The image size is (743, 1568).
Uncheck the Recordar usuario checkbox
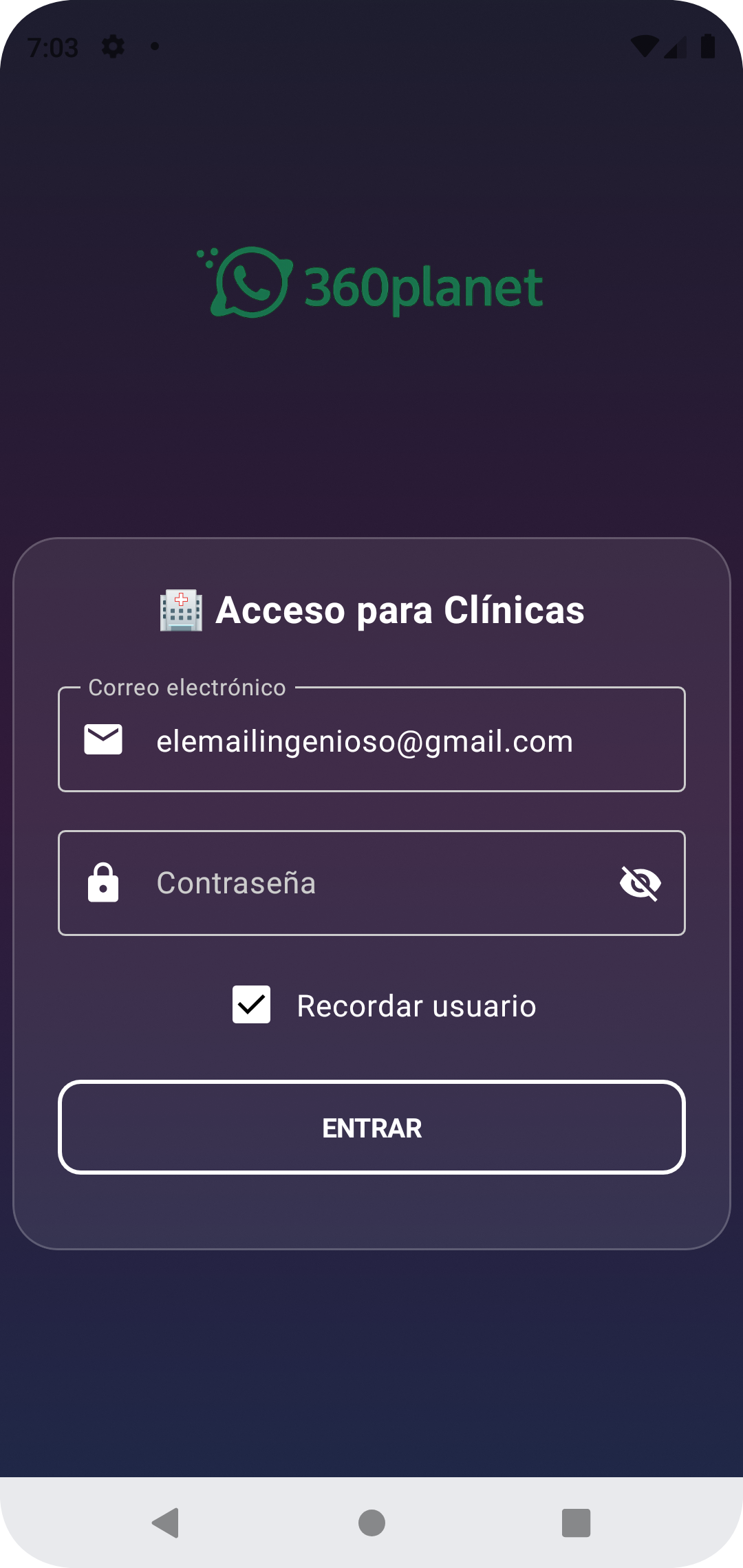(x=252, y=1005)
